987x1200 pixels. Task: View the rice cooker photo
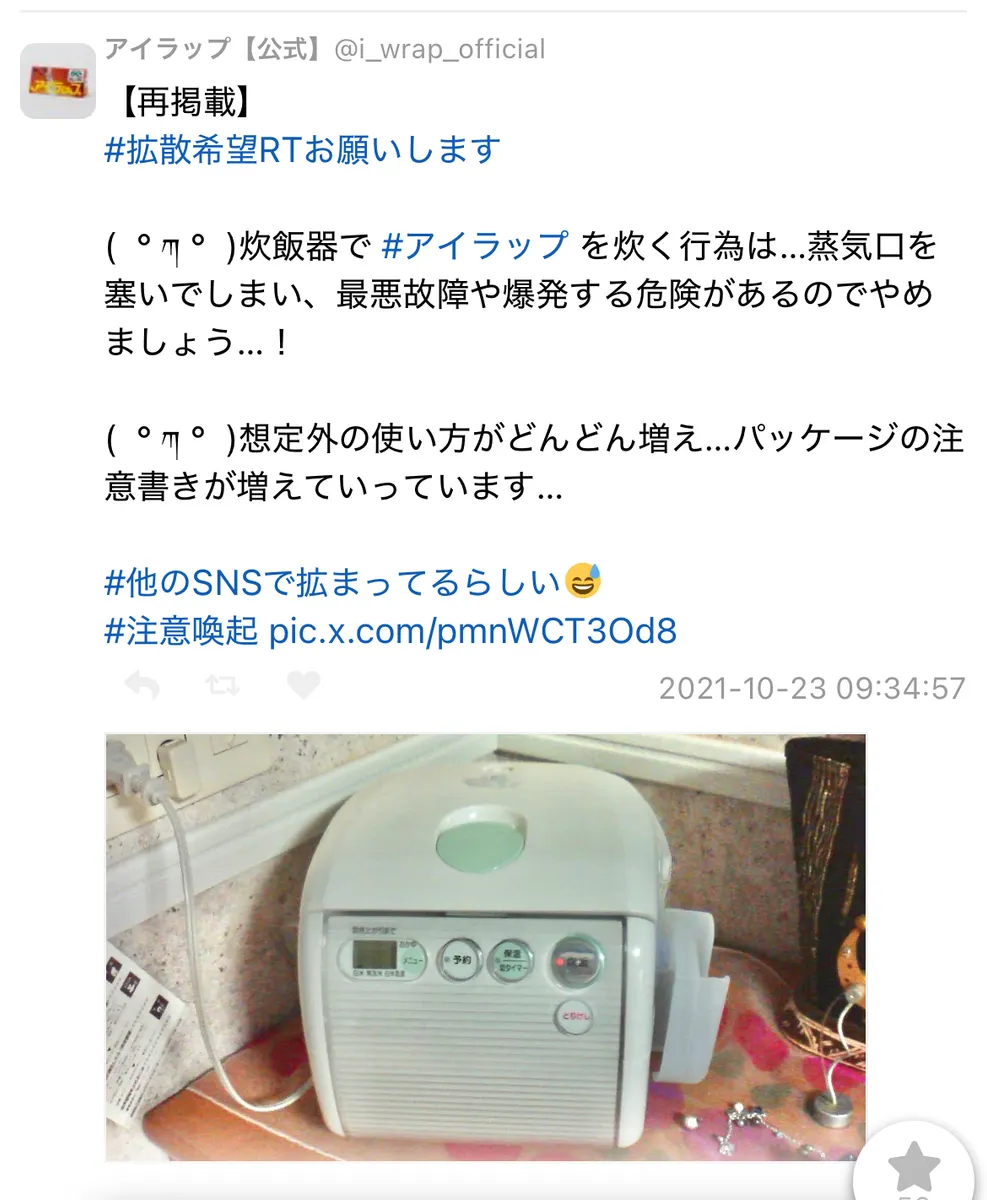pos(485,945)
